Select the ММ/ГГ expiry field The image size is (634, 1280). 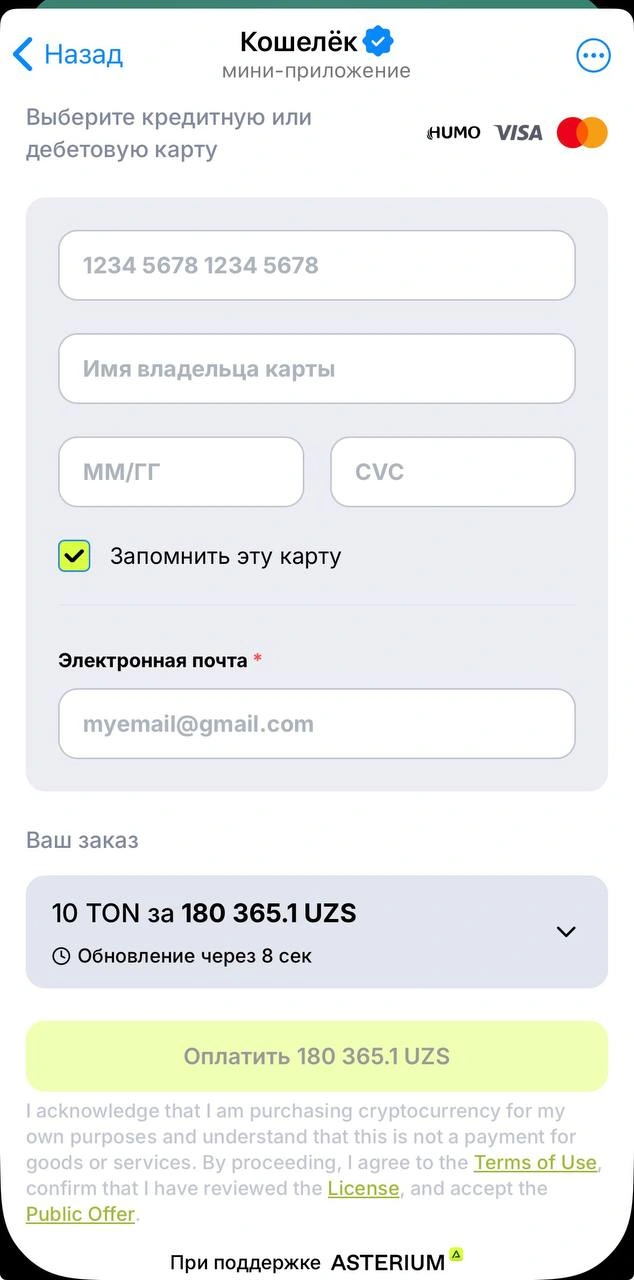click(x=181, y=472)
